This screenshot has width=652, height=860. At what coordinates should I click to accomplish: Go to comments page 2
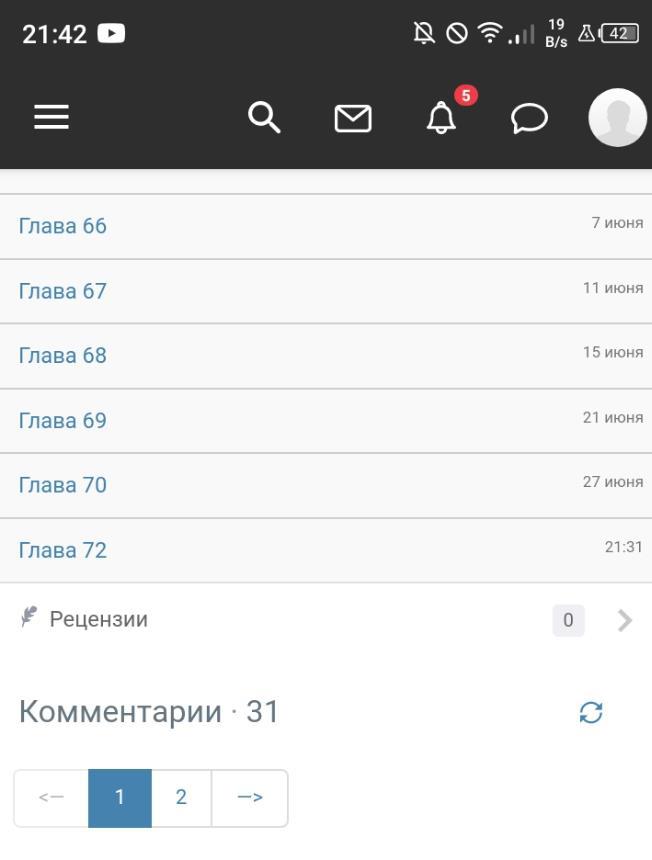click(x=181, y=798)
